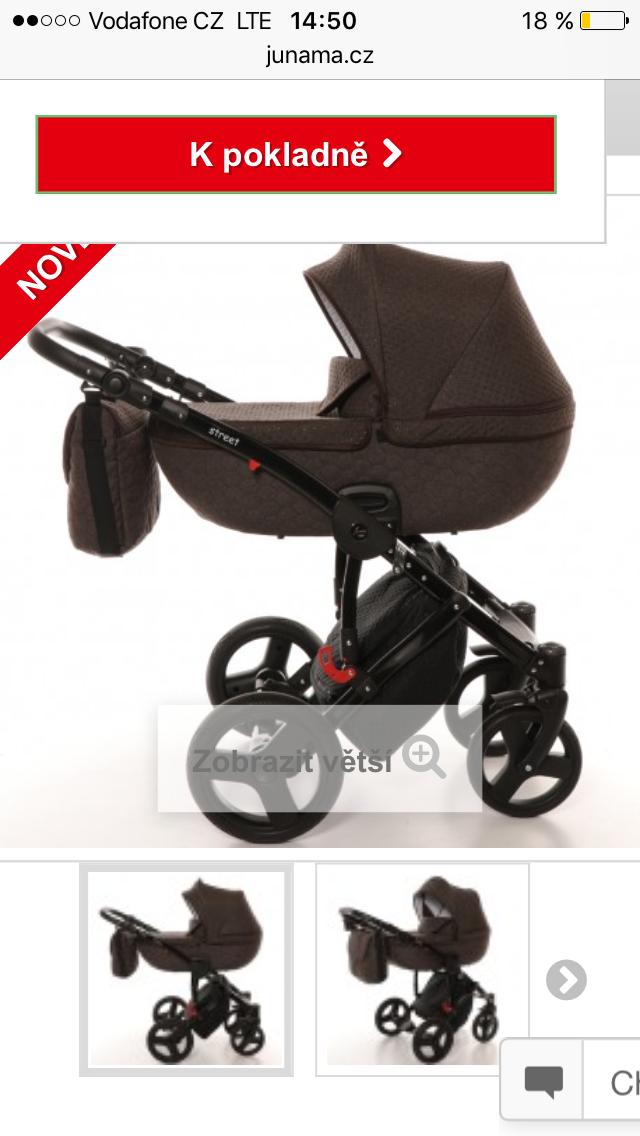The image size is (640, 1136).
Task: Tap Zobrazit větší to enlarge image
Action: tap(319, 758)
